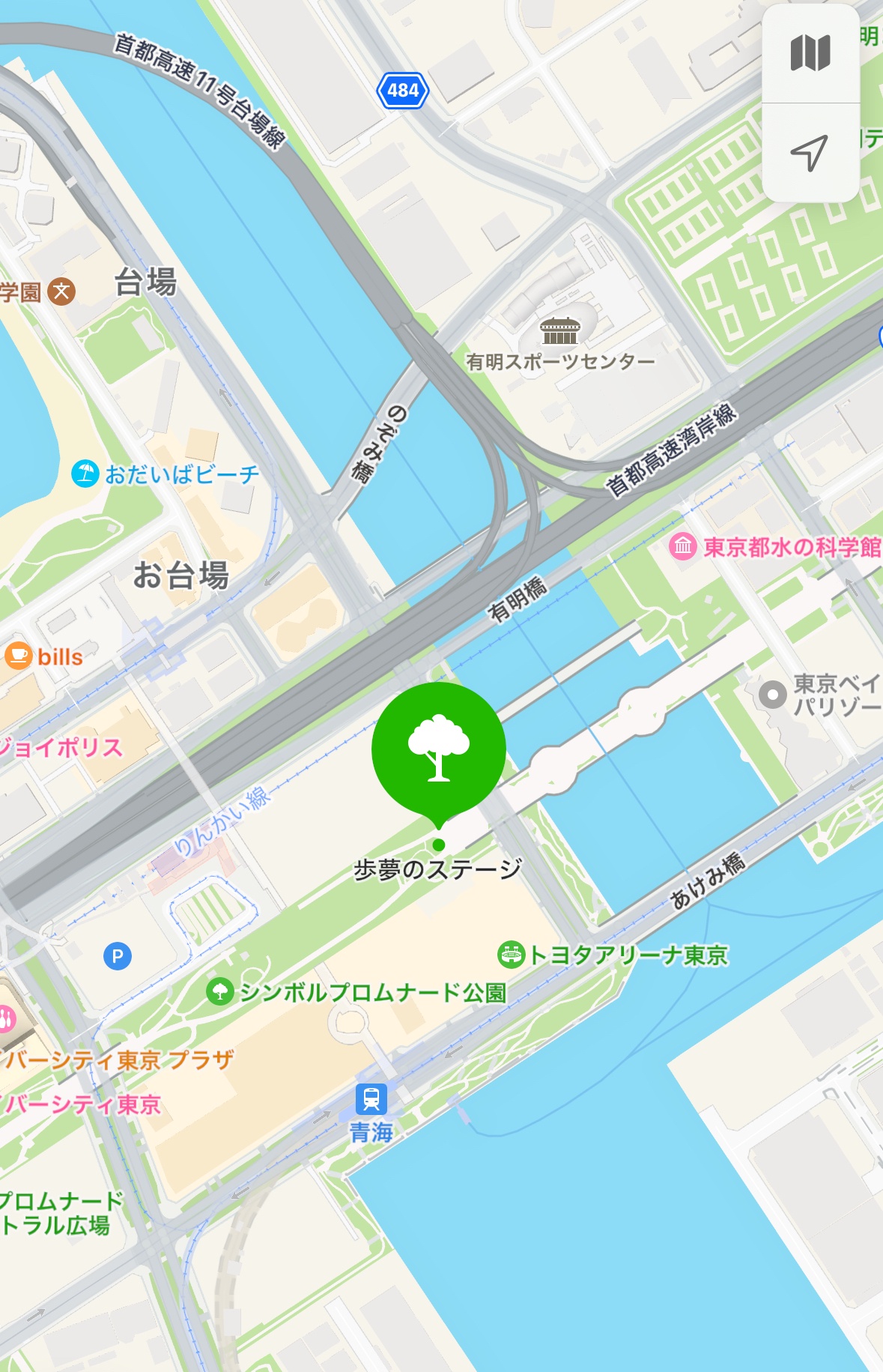Select the 東京都水の科学館 museum marker

click(682, 546)
